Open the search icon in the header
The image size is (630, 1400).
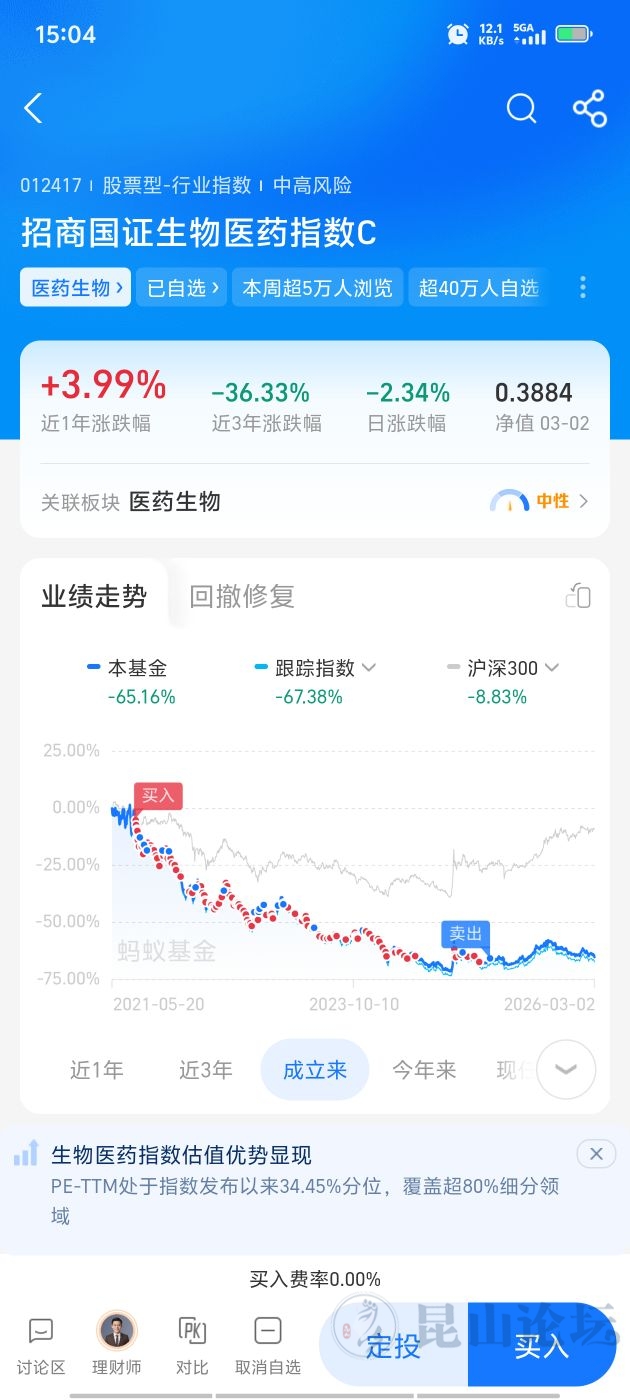(x=521, y=108)
